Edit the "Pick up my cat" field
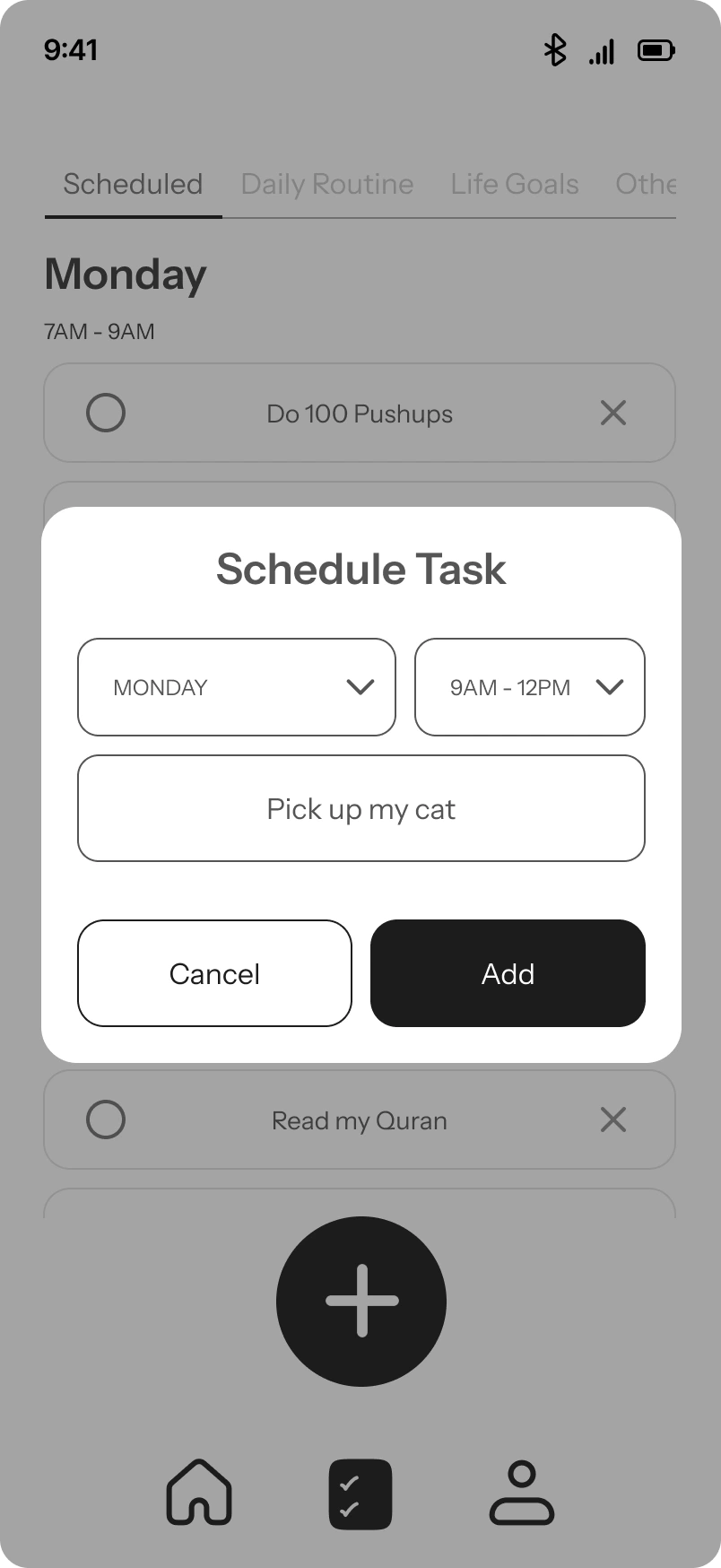 tap(361, 808)
